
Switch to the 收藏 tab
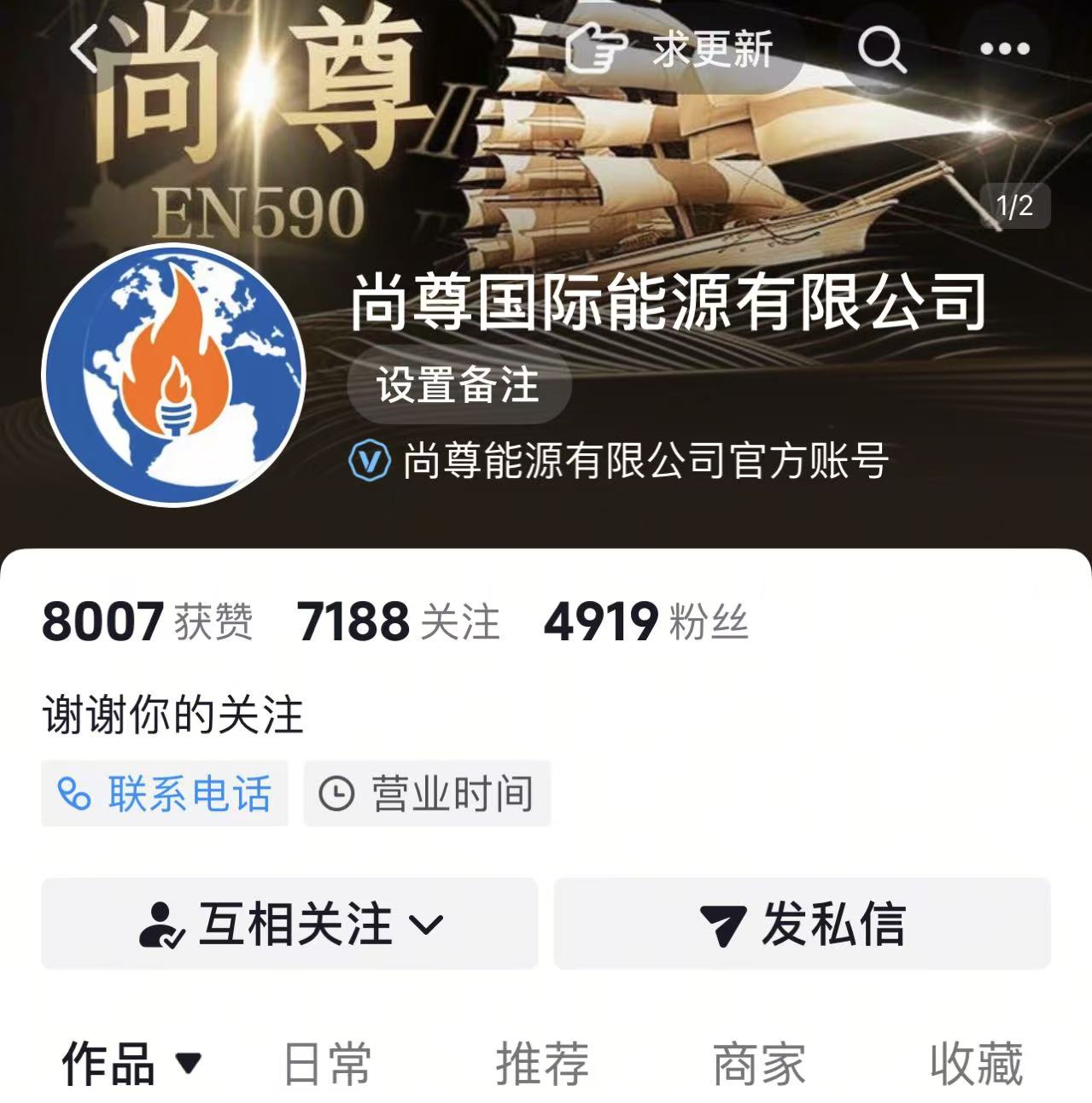[976, 1064]
